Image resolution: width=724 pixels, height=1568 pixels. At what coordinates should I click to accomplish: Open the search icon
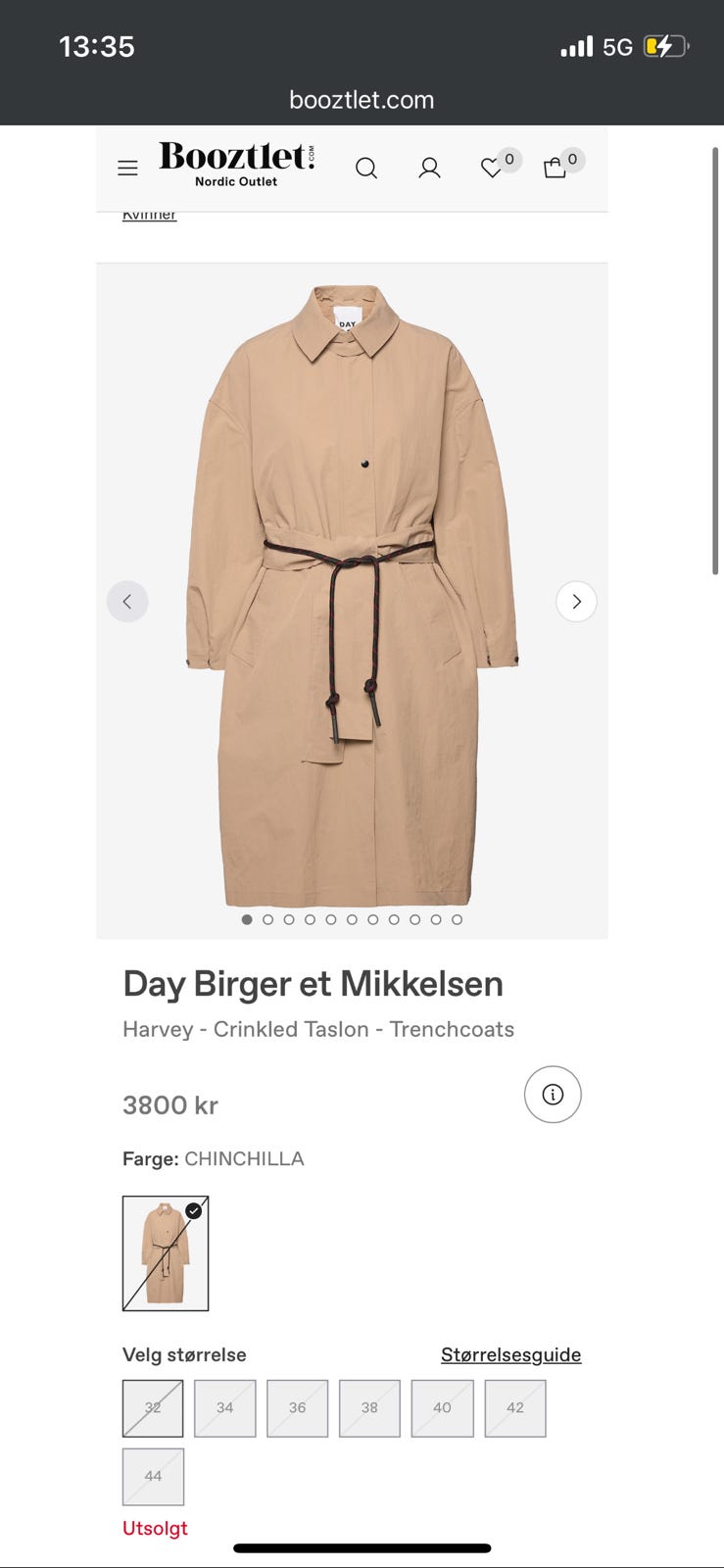[x=366, y=169]
